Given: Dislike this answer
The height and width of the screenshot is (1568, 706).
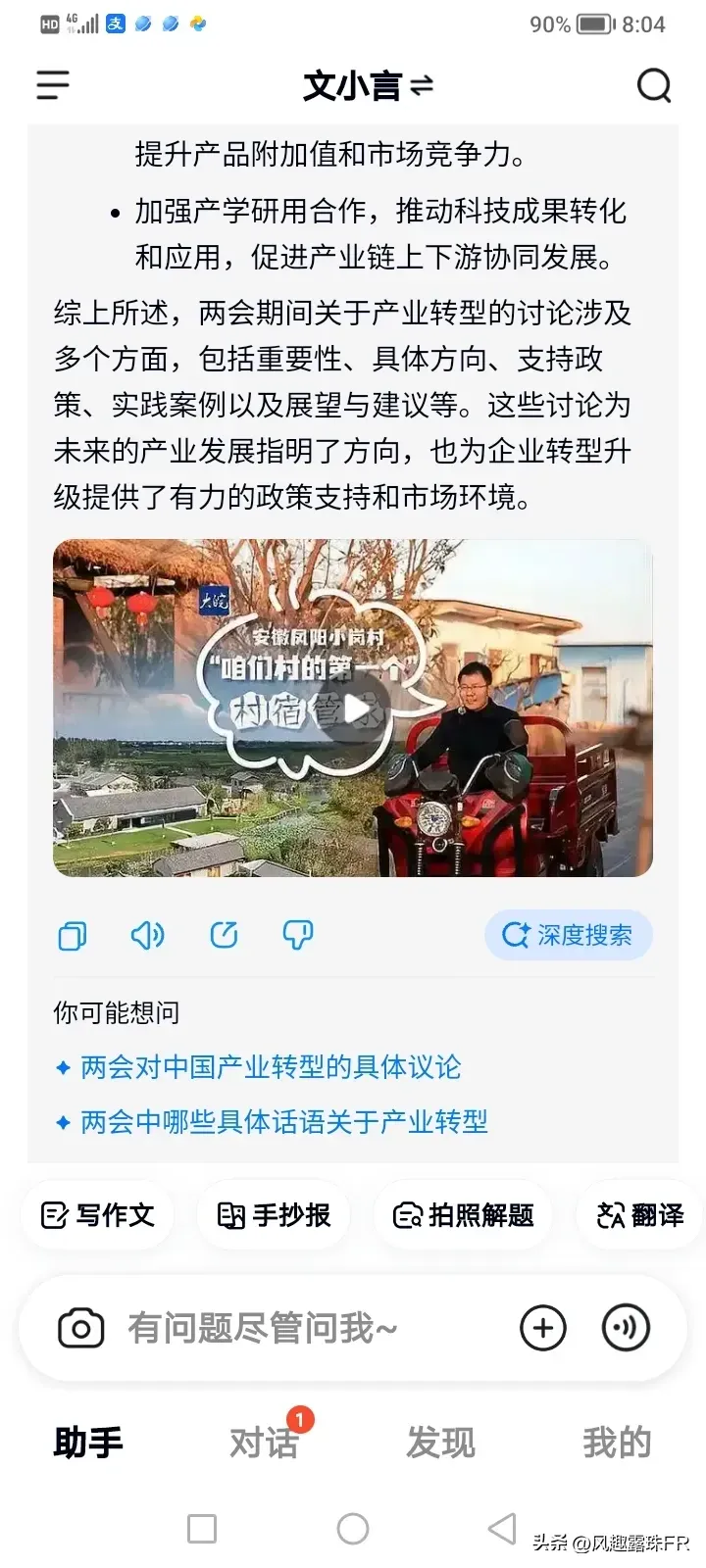Looking at the screenshot, I should [298, 936].
